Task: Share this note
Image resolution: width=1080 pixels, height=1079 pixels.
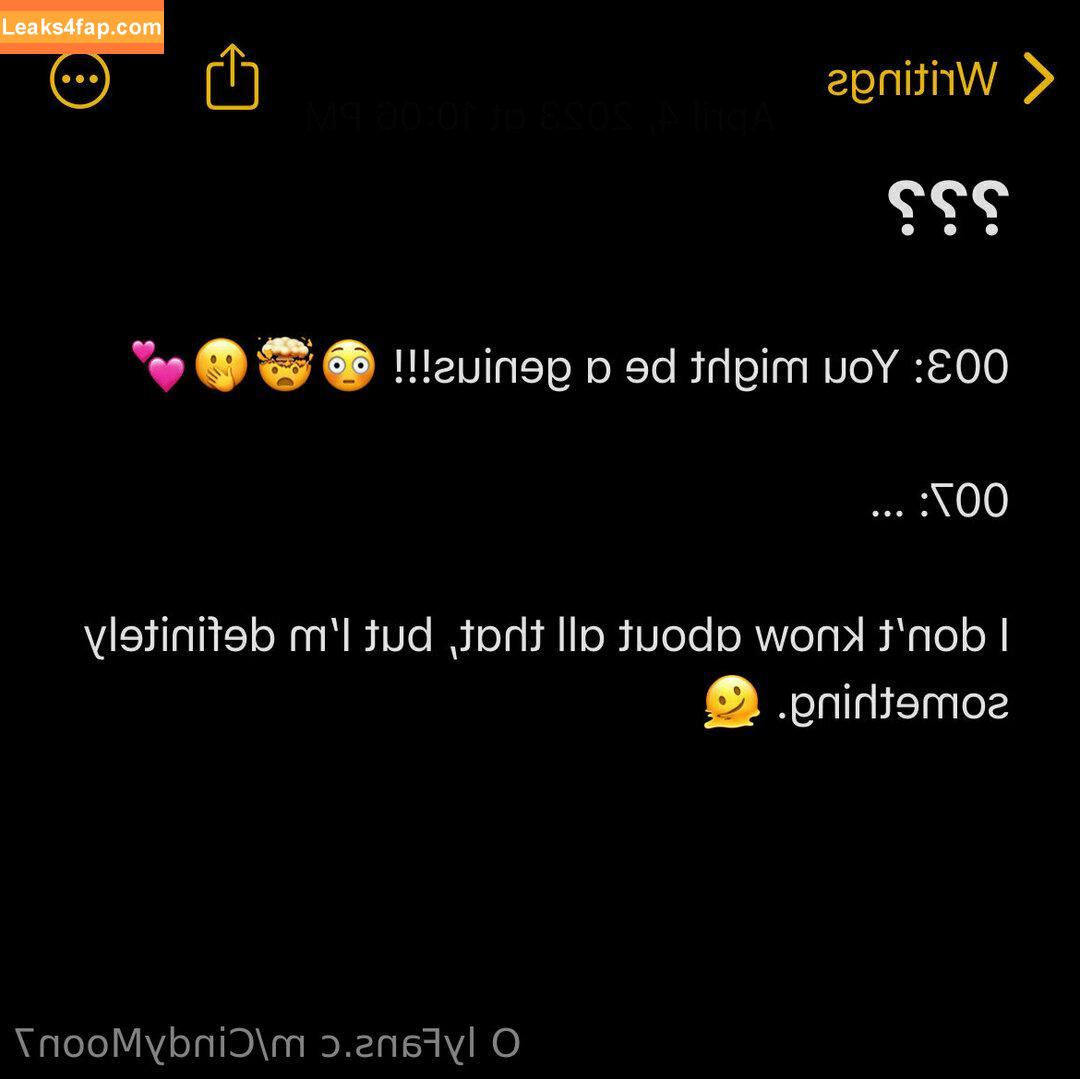Action: 232,77
